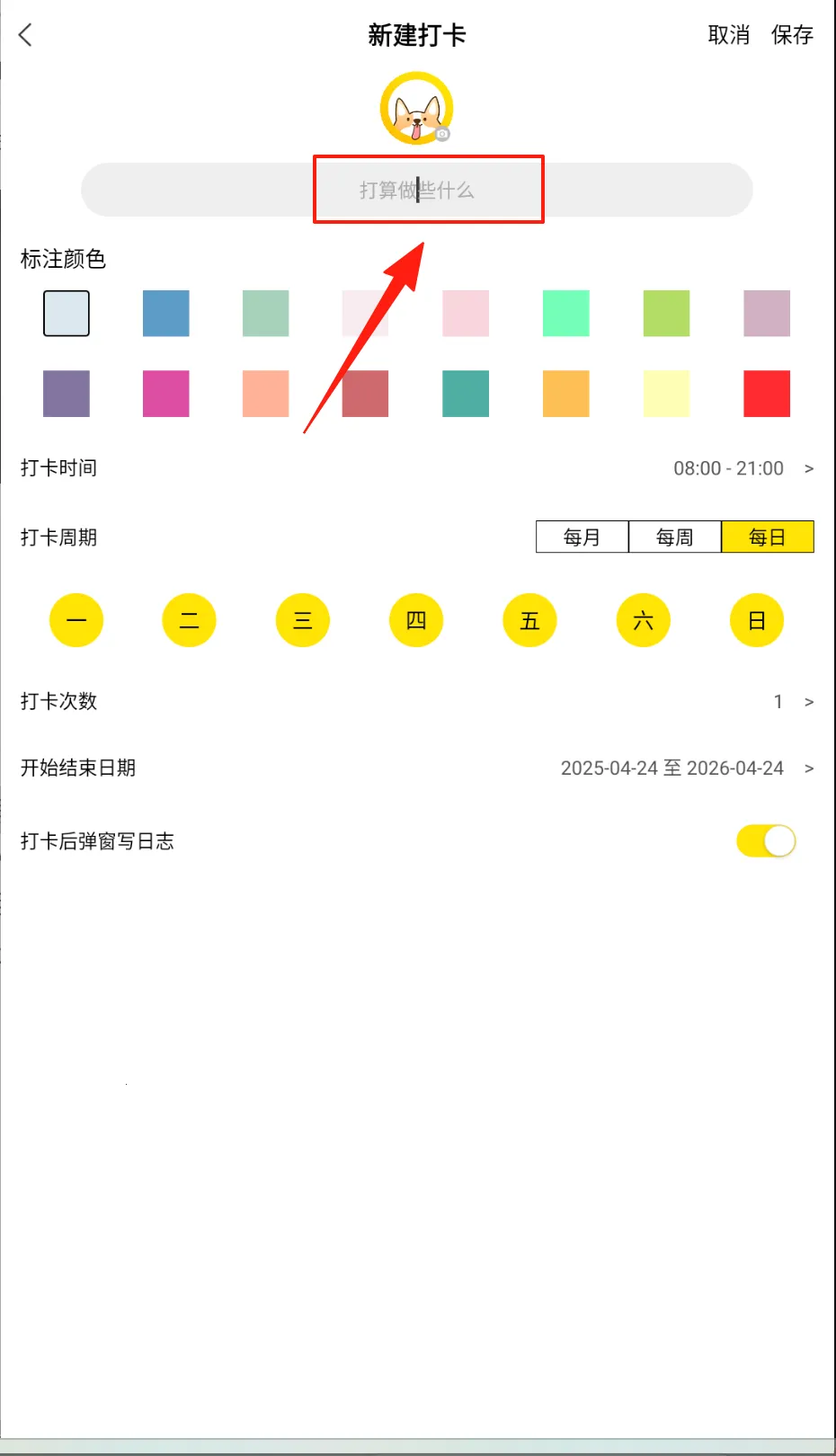
Task: Disable the 打卡后弹窗写日志 switch
Action: coord(765,840)
